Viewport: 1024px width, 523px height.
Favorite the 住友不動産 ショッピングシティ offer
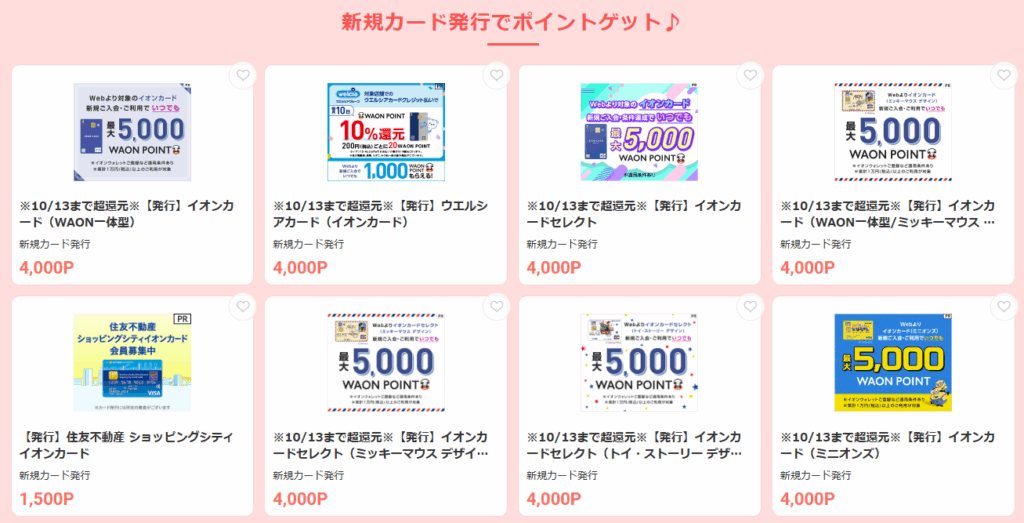click(242, 307)
